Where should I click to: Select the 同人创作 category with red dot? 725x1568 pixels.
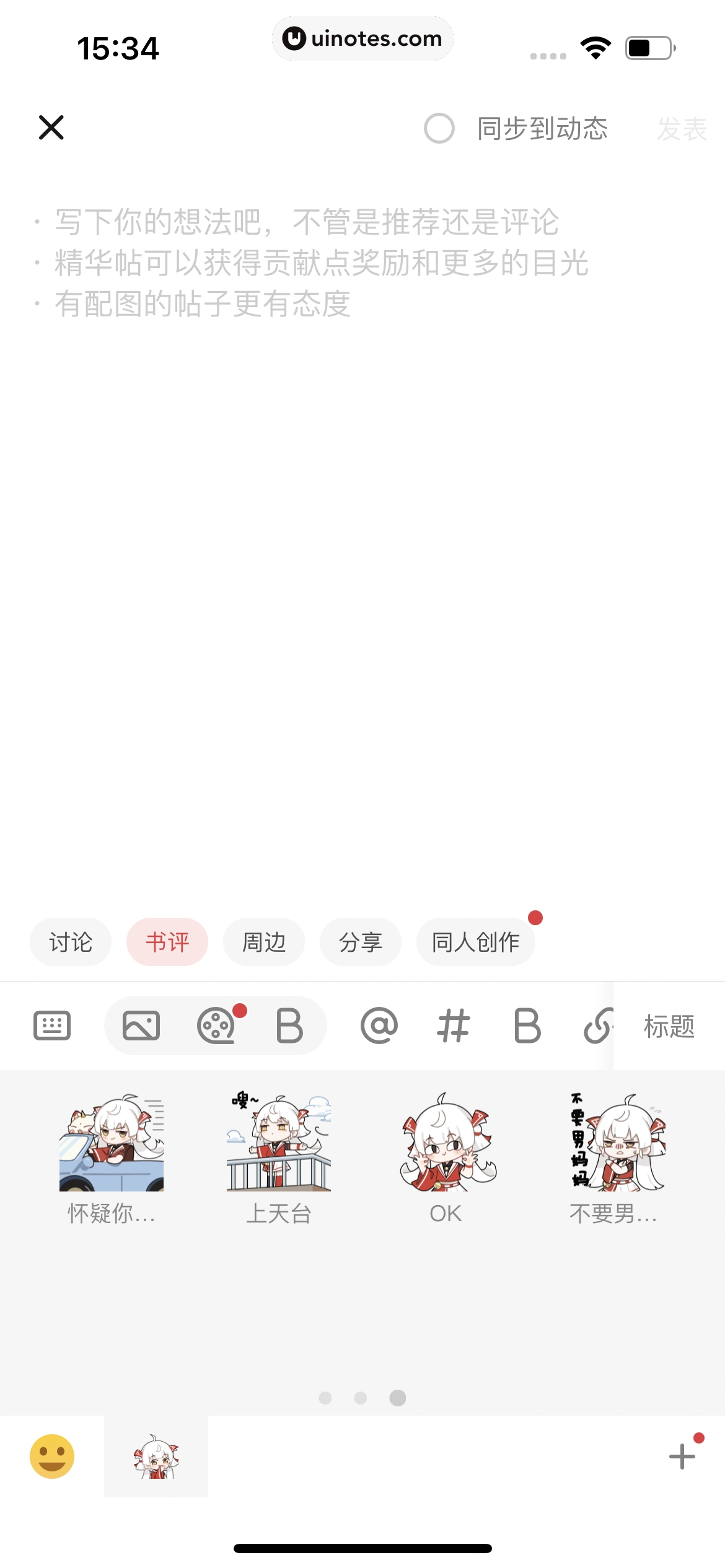coord(475,942)
